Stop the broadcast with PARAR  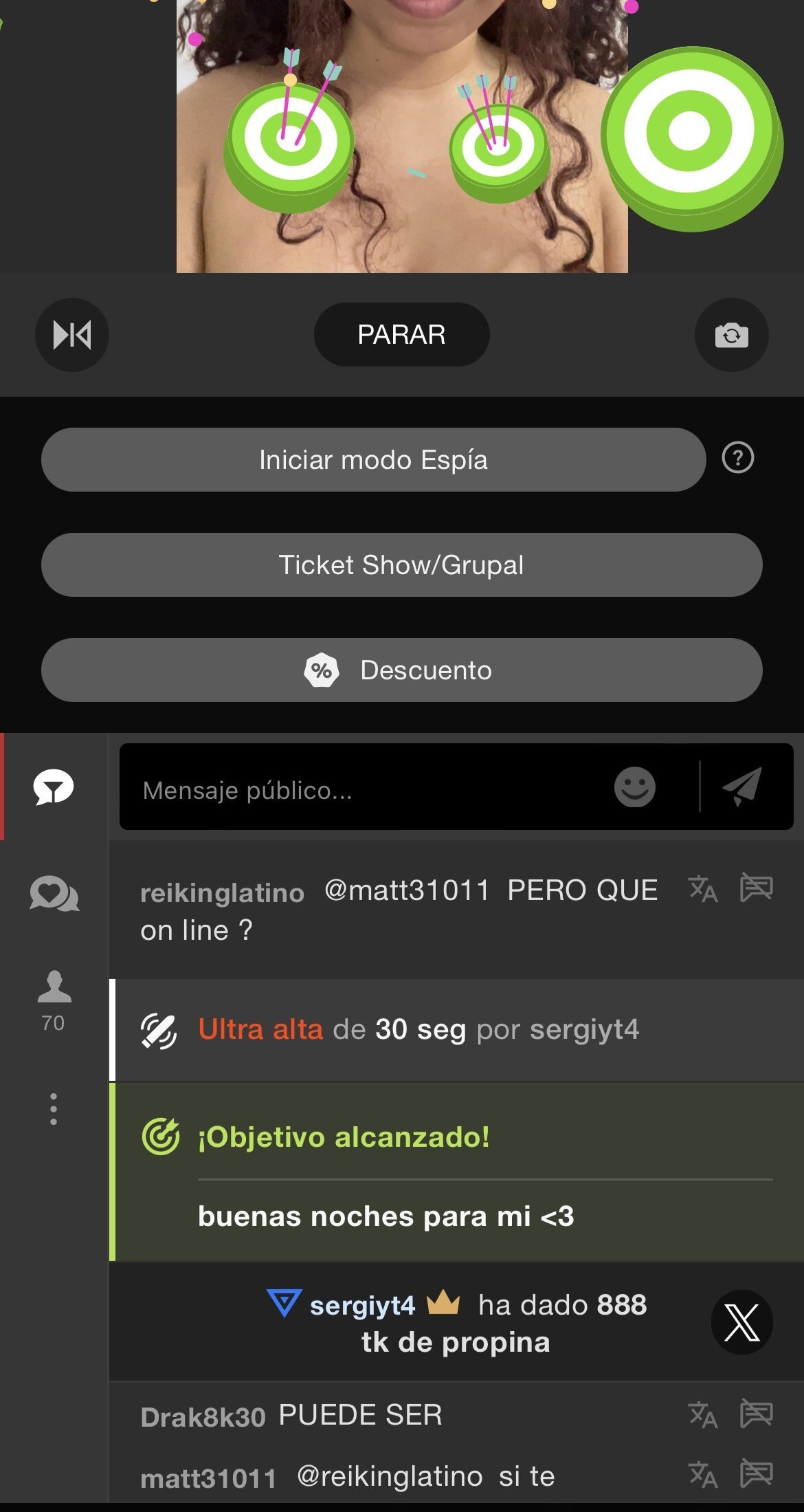pos(401,335)
